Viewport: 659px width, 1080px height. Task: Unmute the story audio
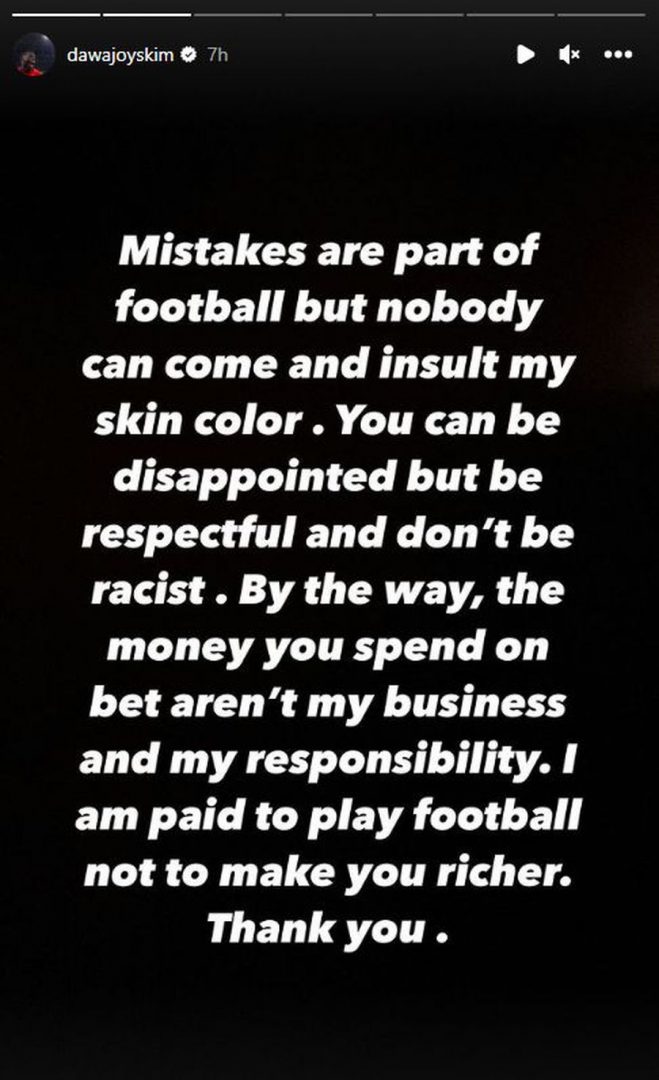570,55
